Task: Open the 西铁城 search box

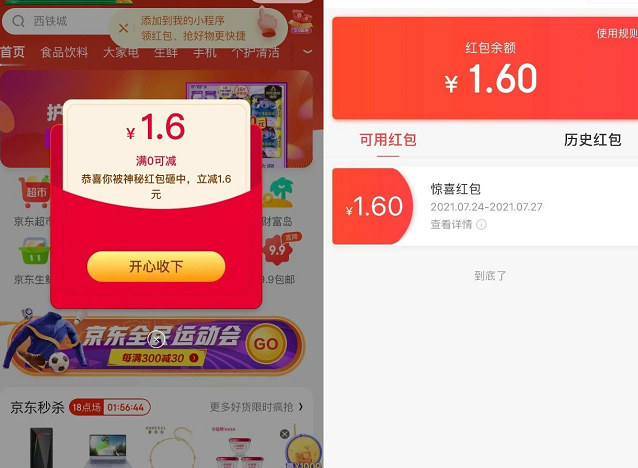Action: (60, 21)
